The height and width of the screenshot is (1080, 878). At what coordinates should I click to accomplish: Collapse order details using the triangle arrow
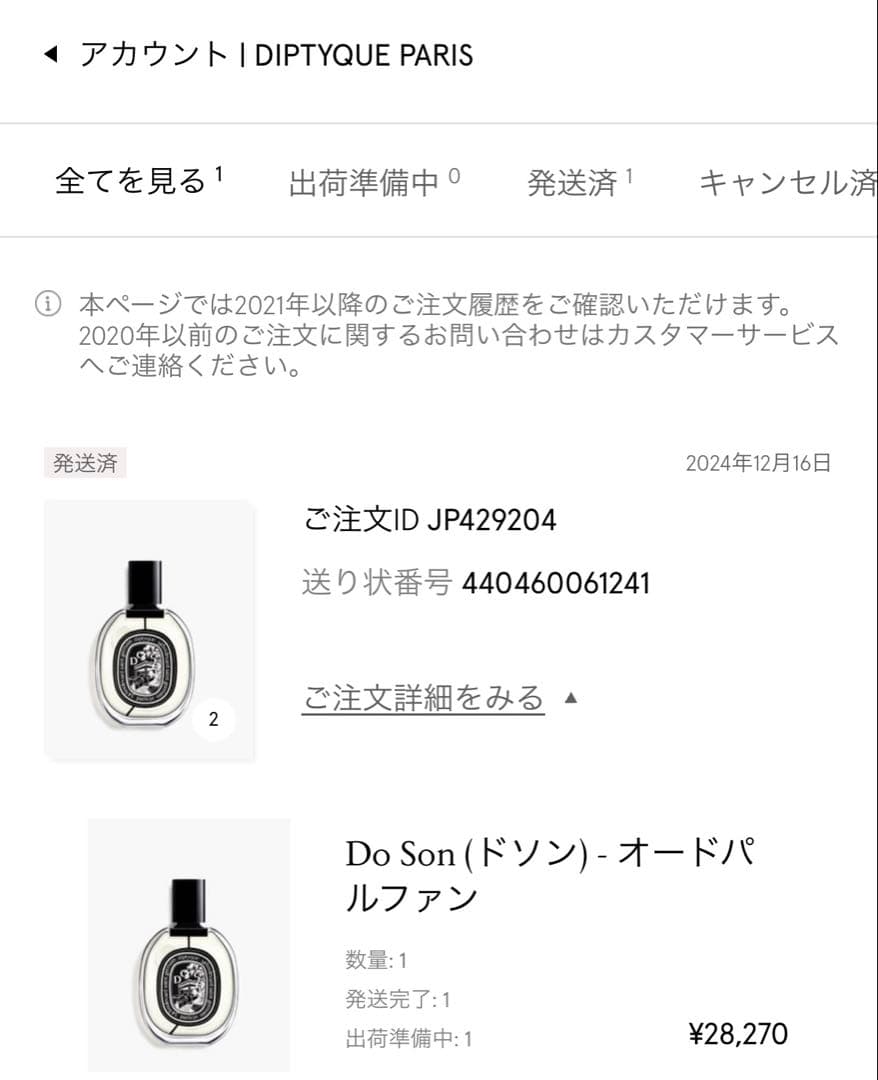pos(572,699)
